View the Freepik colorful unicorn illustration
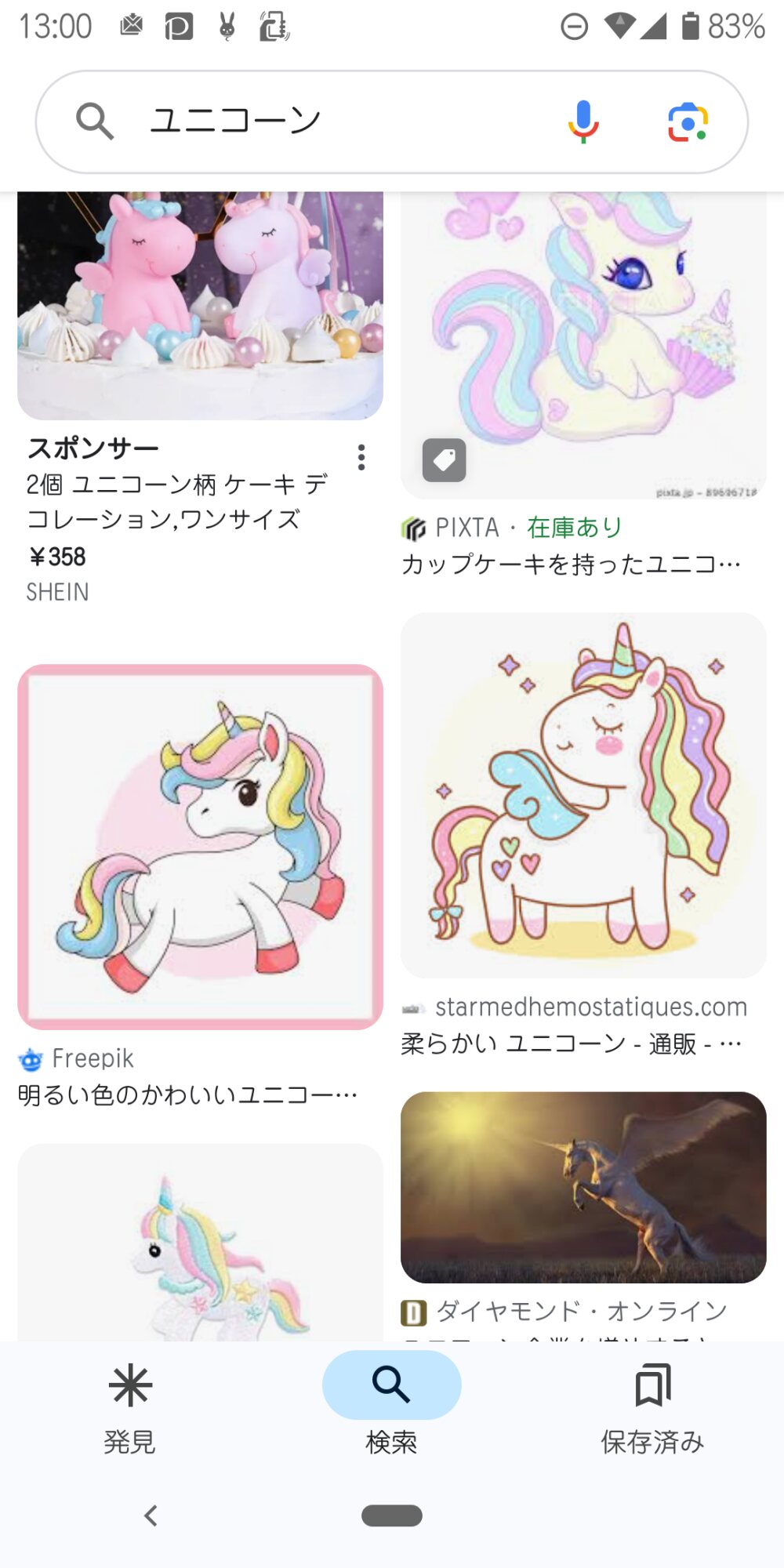The image size is (784, 1568). coord(200,847)
